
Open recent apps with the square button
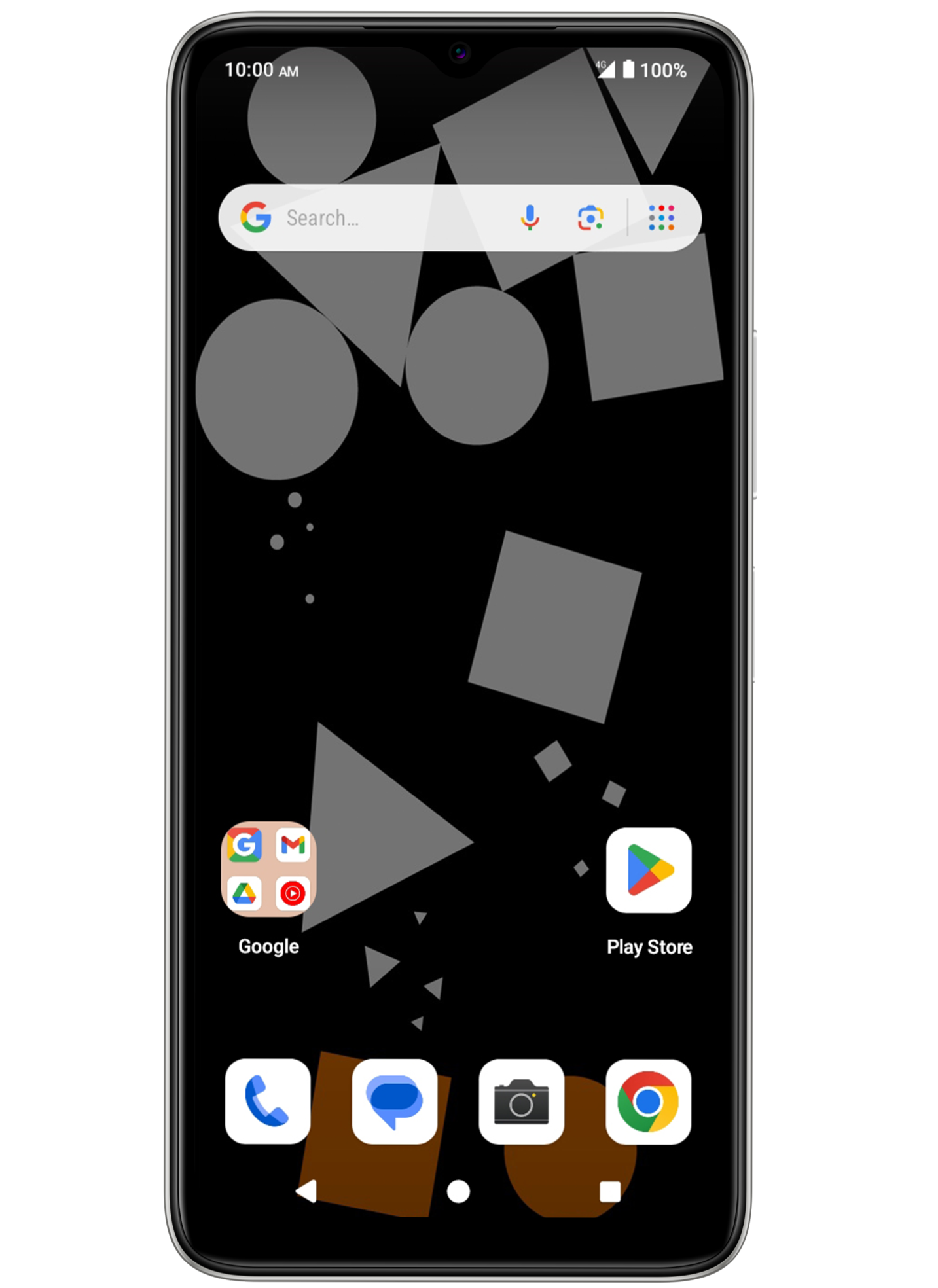pyautogui.click(x=610, y=1191)
